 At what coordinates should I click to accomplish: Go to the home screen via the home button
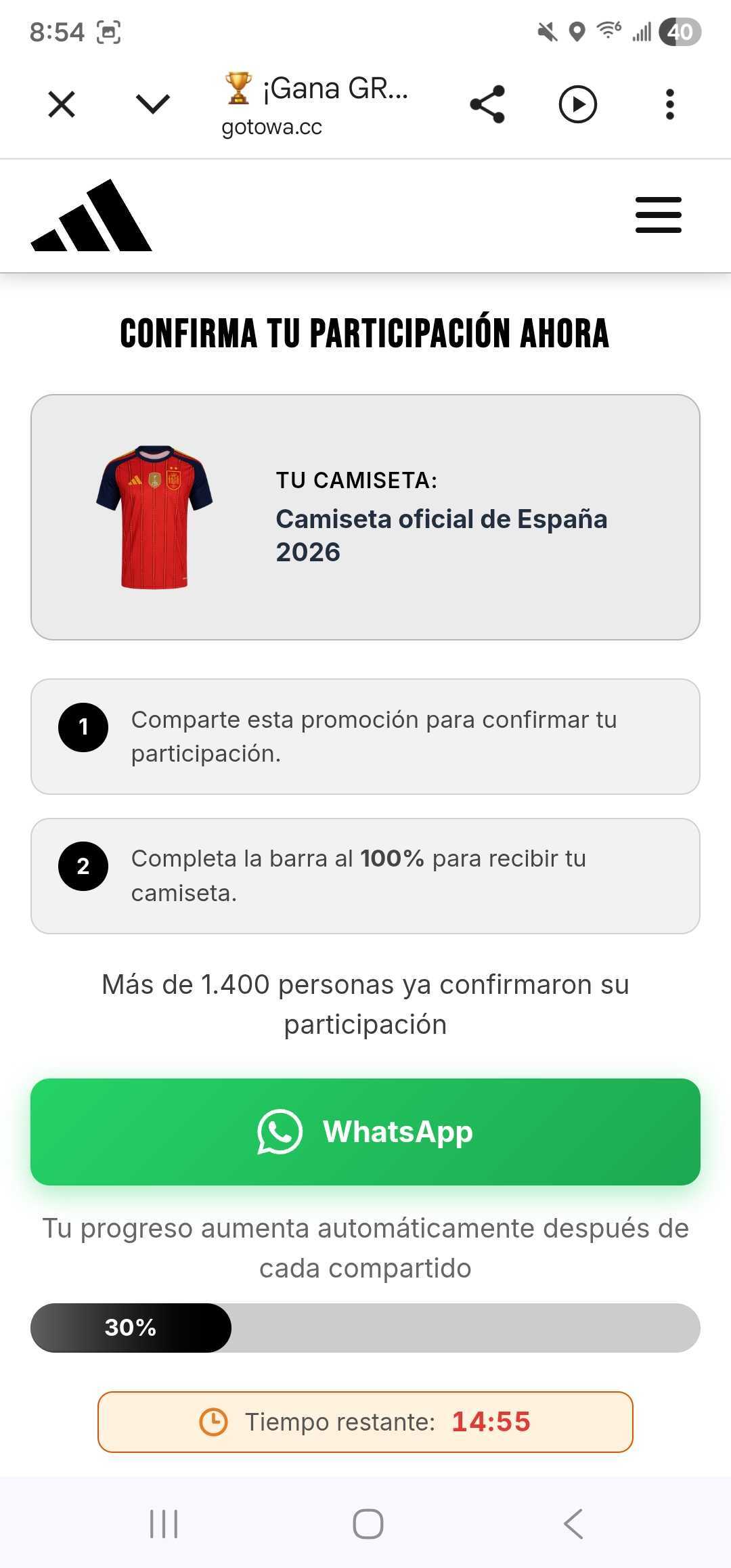coord(368,1524)
